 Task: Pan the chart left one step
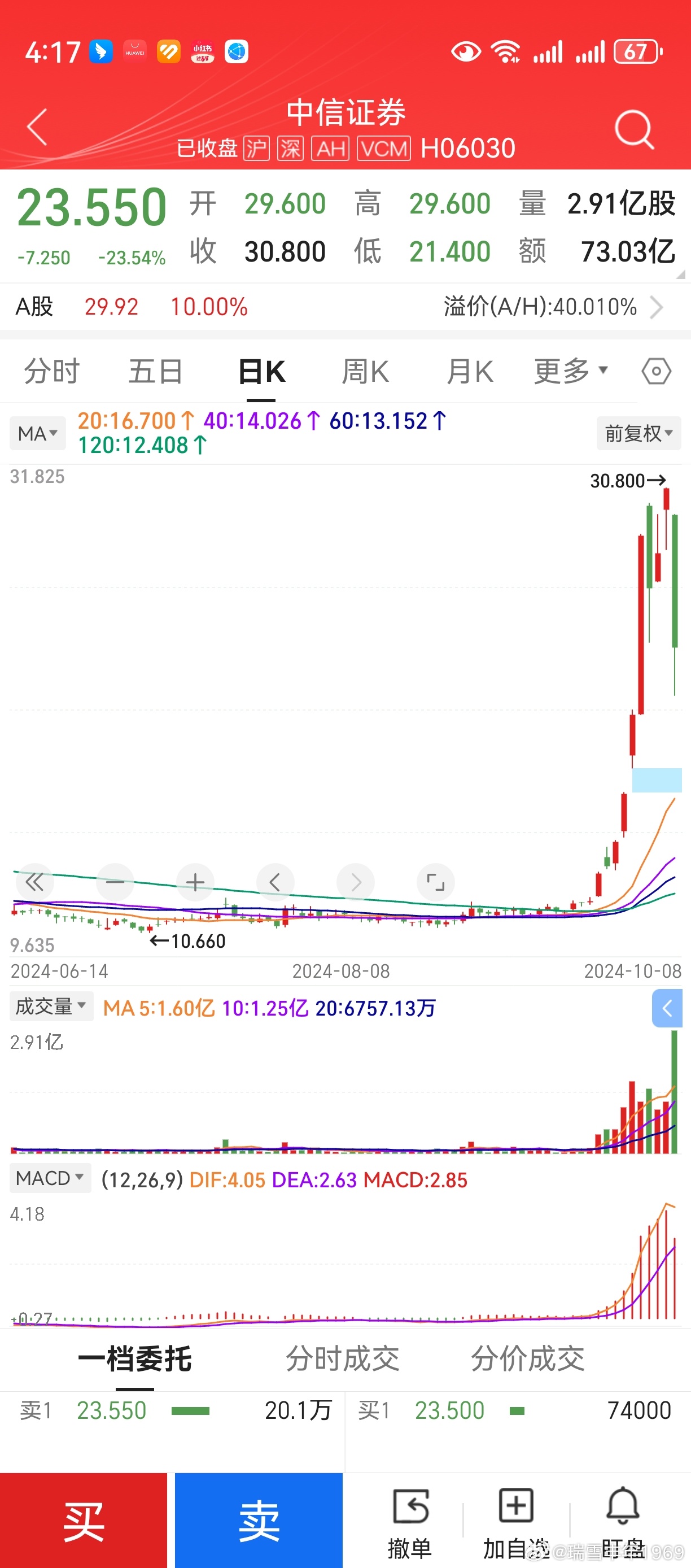point(275,881)
